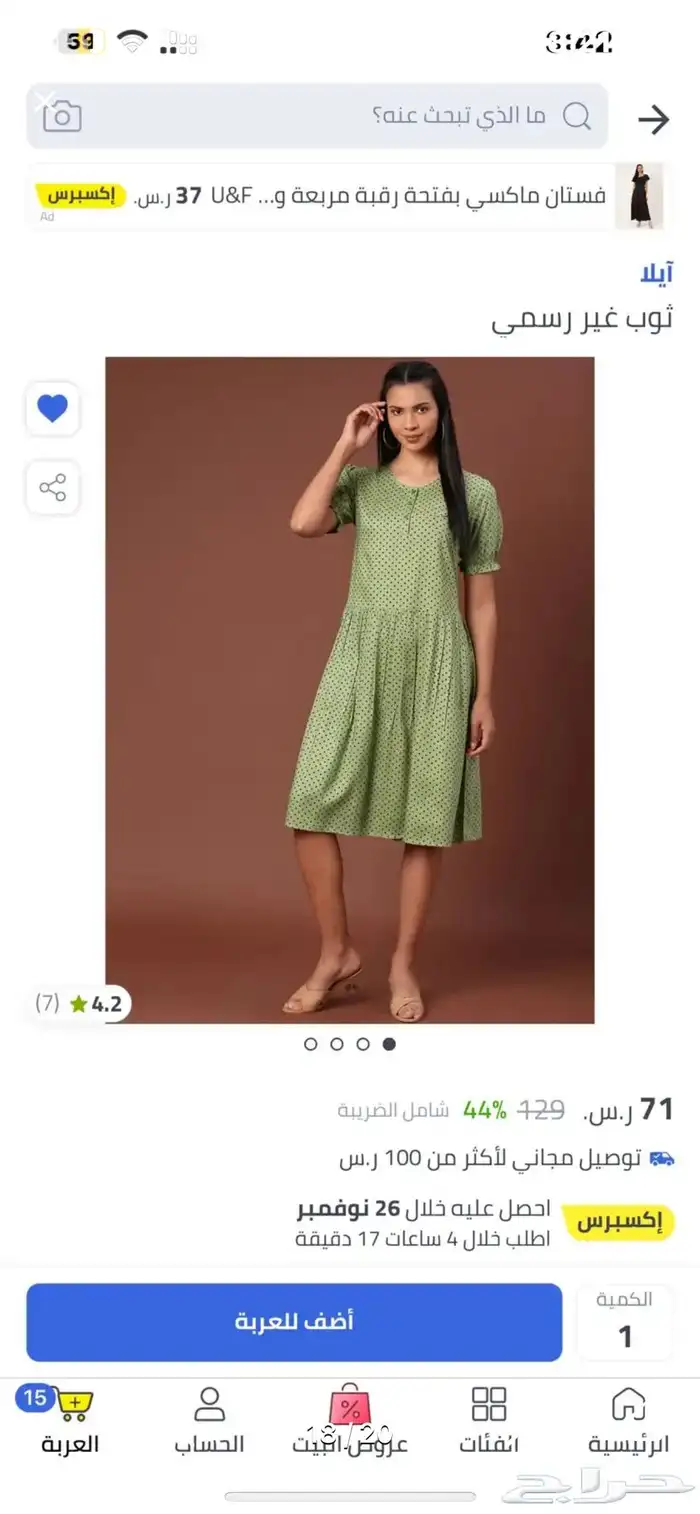Image resolution: width=700 pixels, height=1514 pixels.
Task: Go back using the arrow icon
Action: click(x=653, y=120)
